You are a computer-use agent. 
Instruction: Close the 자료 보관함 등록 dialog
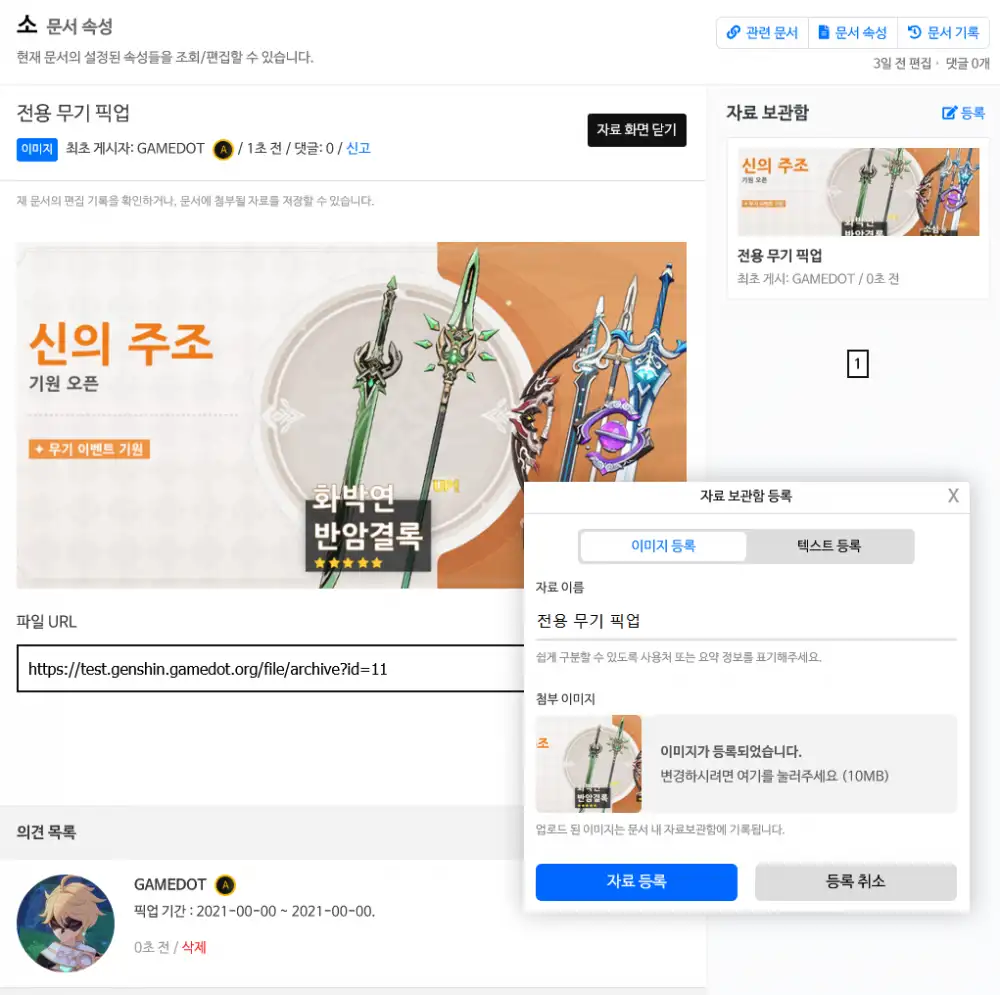[x=953, y=496]
